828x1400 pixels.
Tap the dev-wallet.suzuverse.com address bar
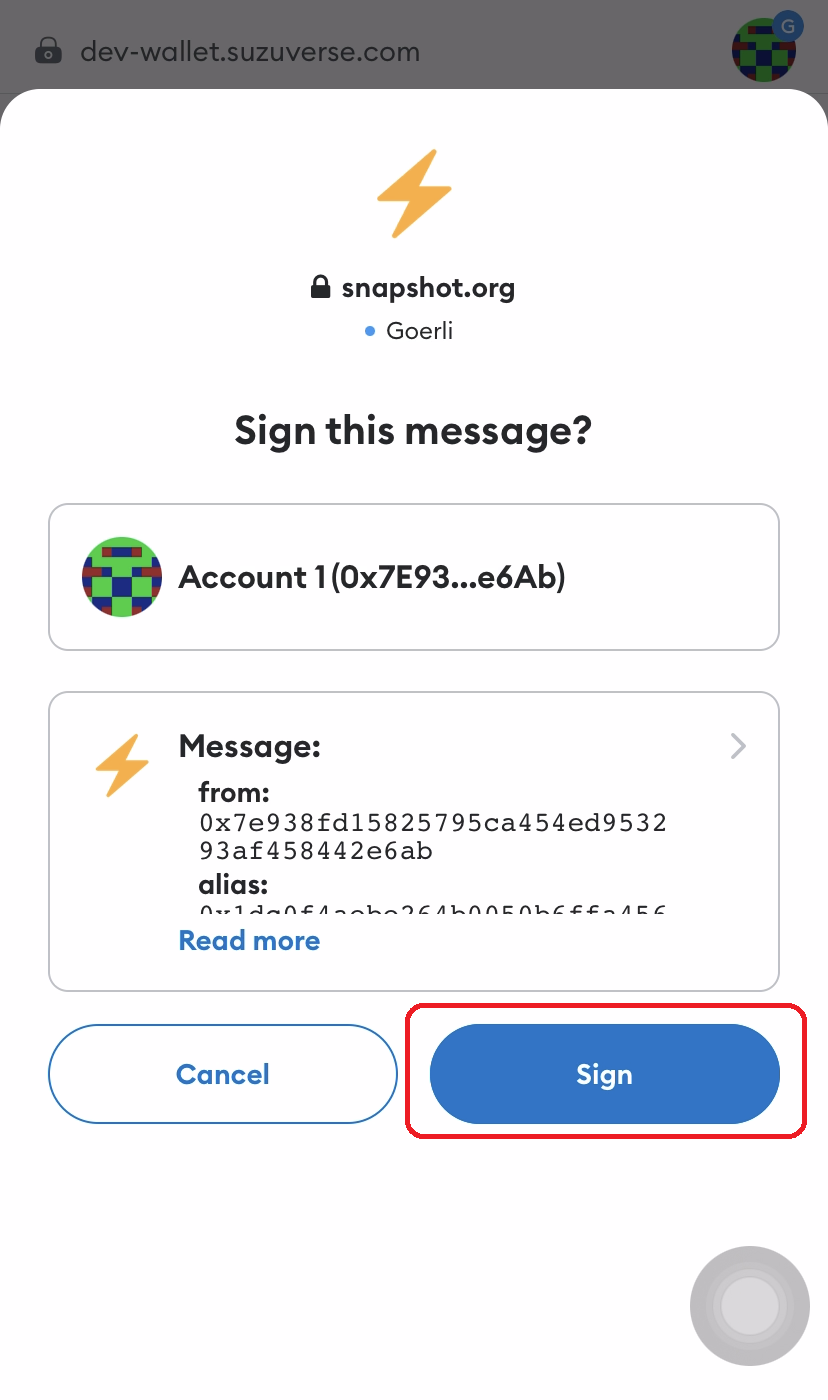(250, 51)
